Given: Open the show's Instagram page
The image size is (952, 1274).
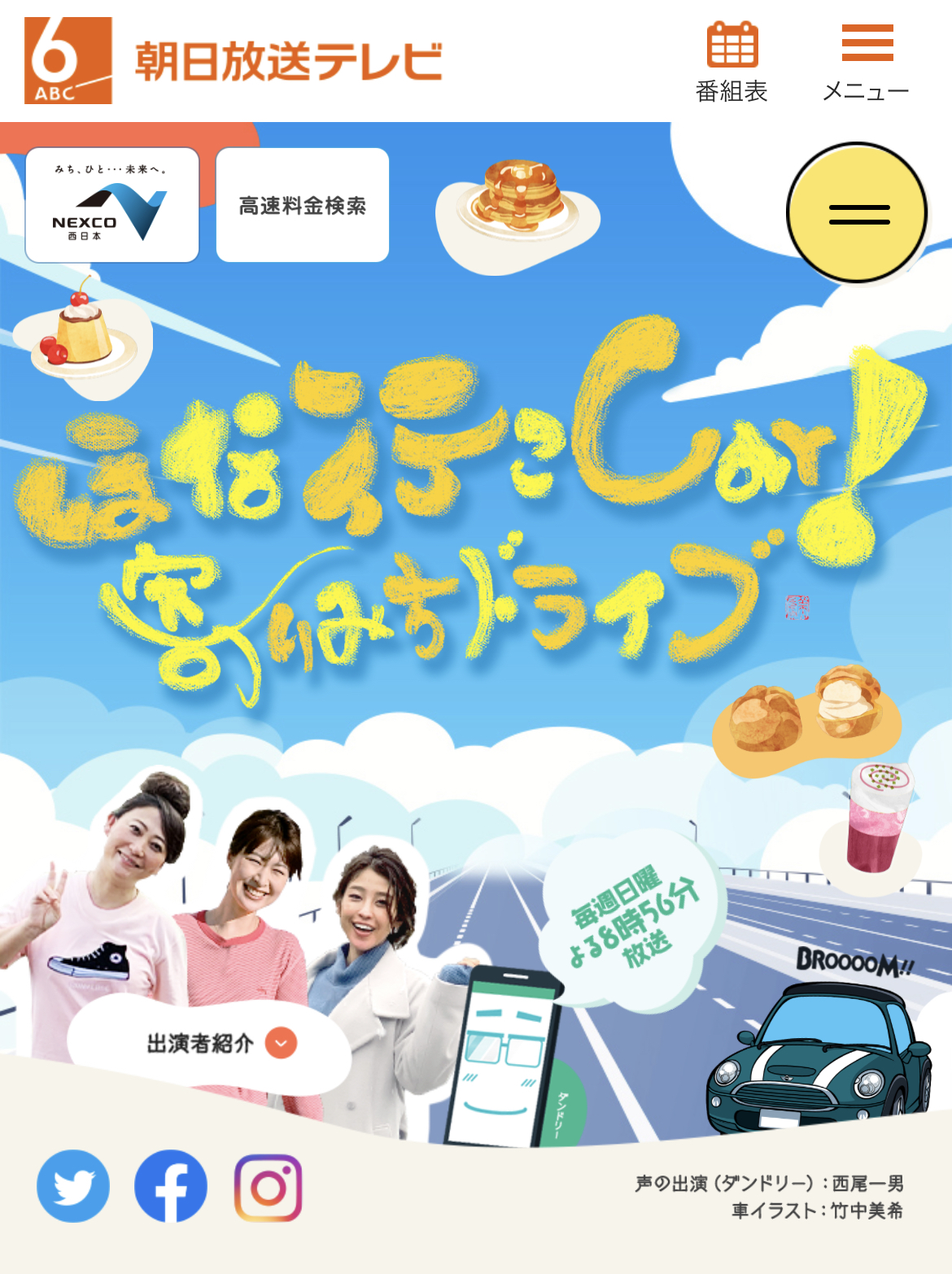Looking at the screenshot, I should coord(269,1188).
